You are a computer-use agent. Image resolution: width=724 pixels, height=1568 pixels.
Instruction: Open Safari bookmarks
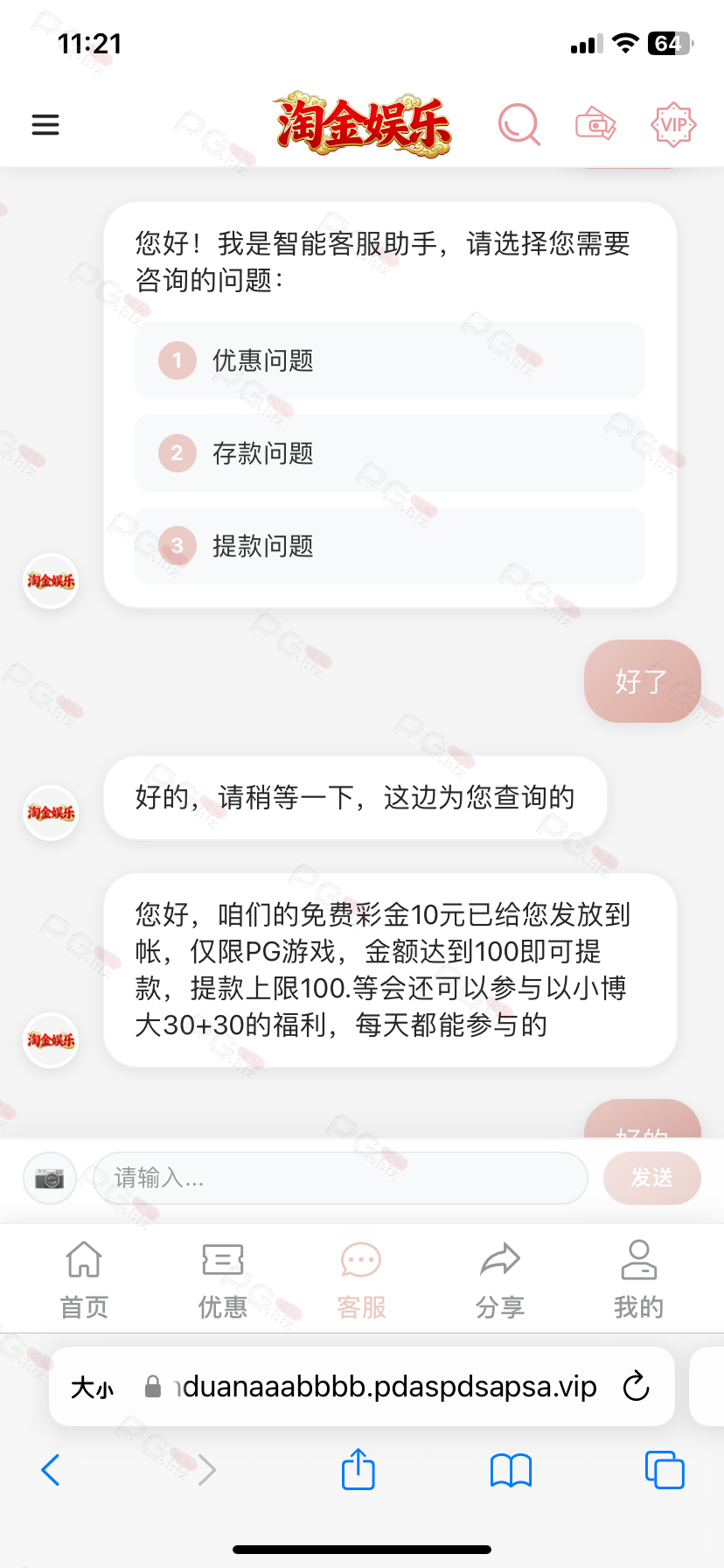(512, 1470)
